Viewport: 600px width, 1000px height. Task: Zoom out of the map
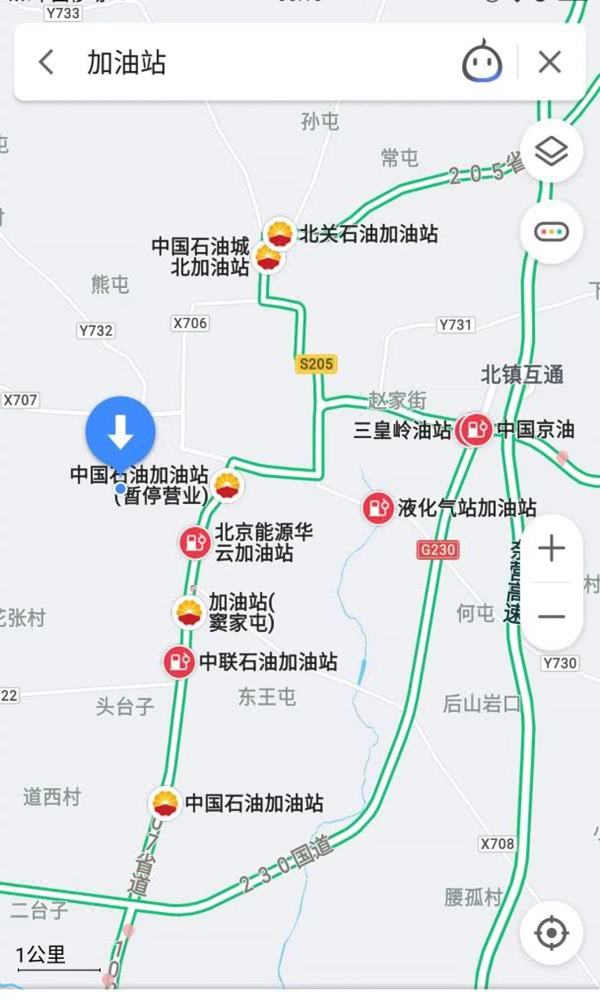(551, 616)
